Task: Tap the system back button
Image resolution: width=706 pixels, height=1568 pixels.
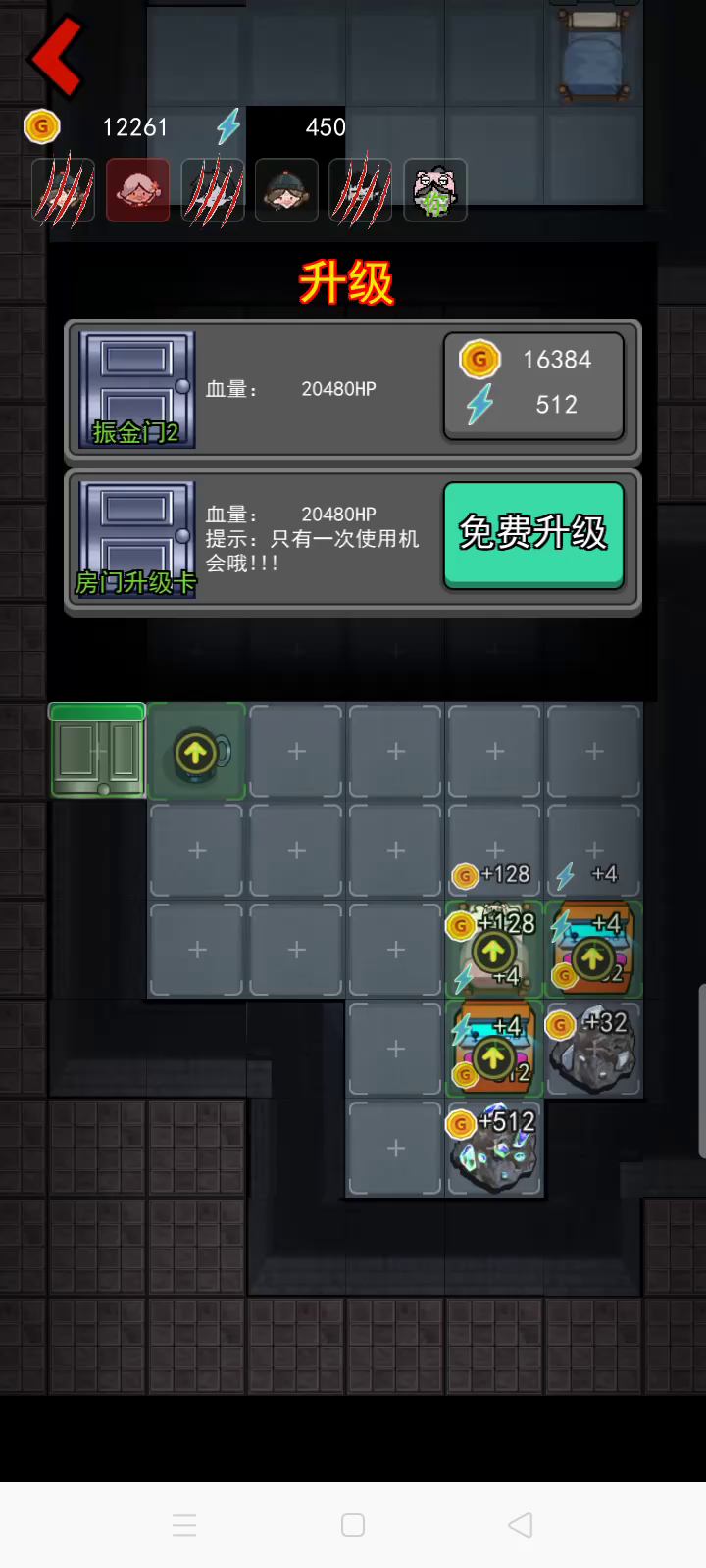Action: point(521,1525)
